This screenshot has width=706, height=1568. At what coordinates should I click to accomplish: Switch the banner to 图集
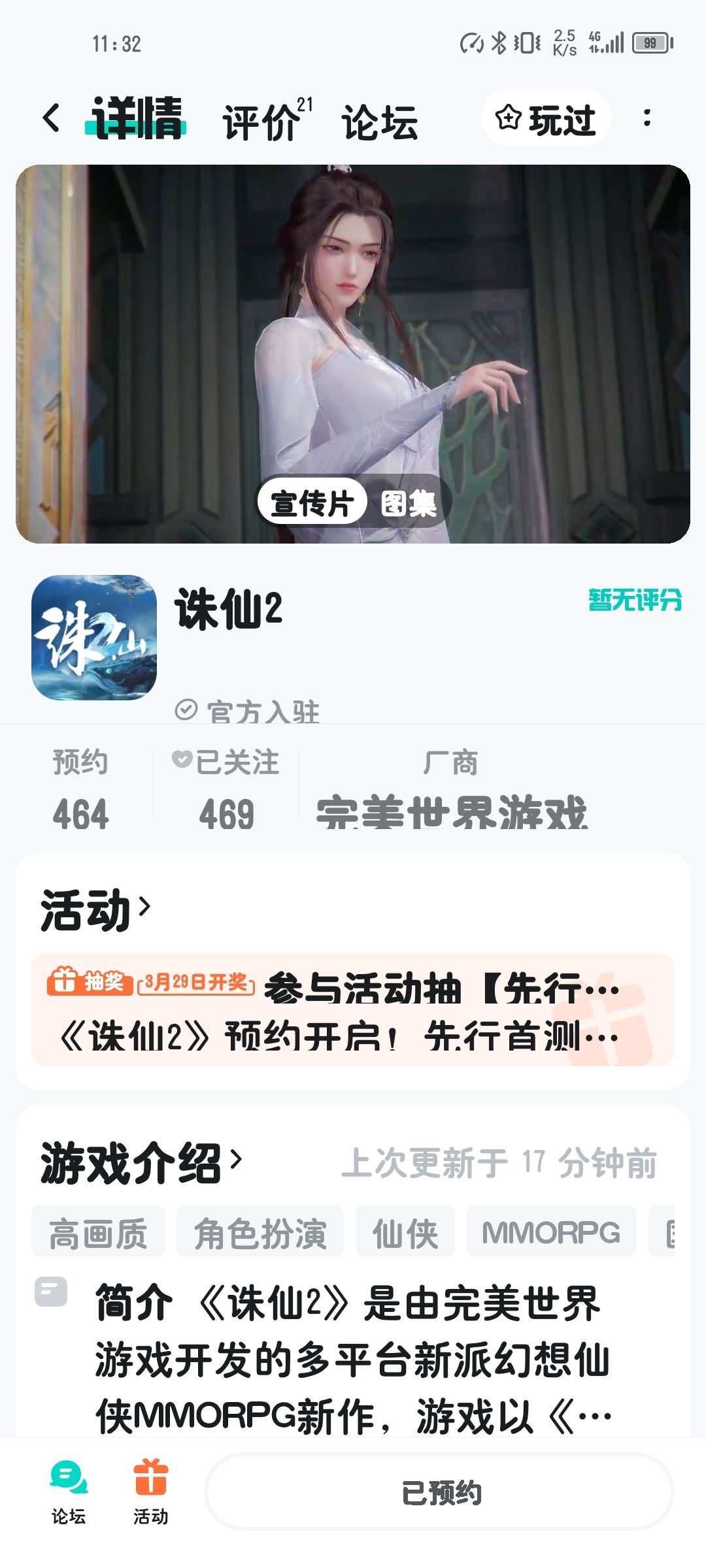coord(409,503)
